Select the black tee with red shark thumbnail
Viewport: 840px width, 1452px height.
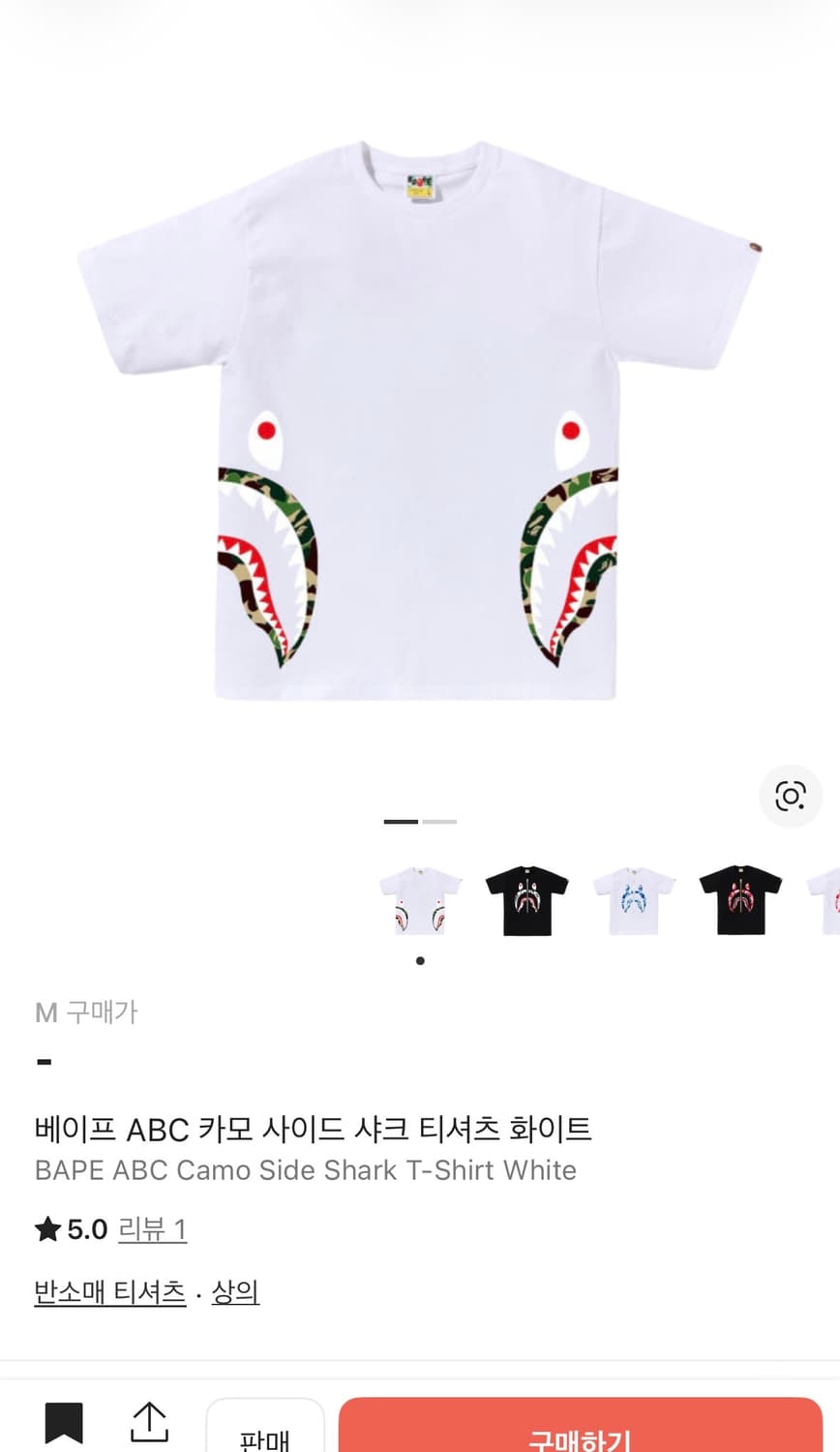pyautogui.click(x=739, y=898)
